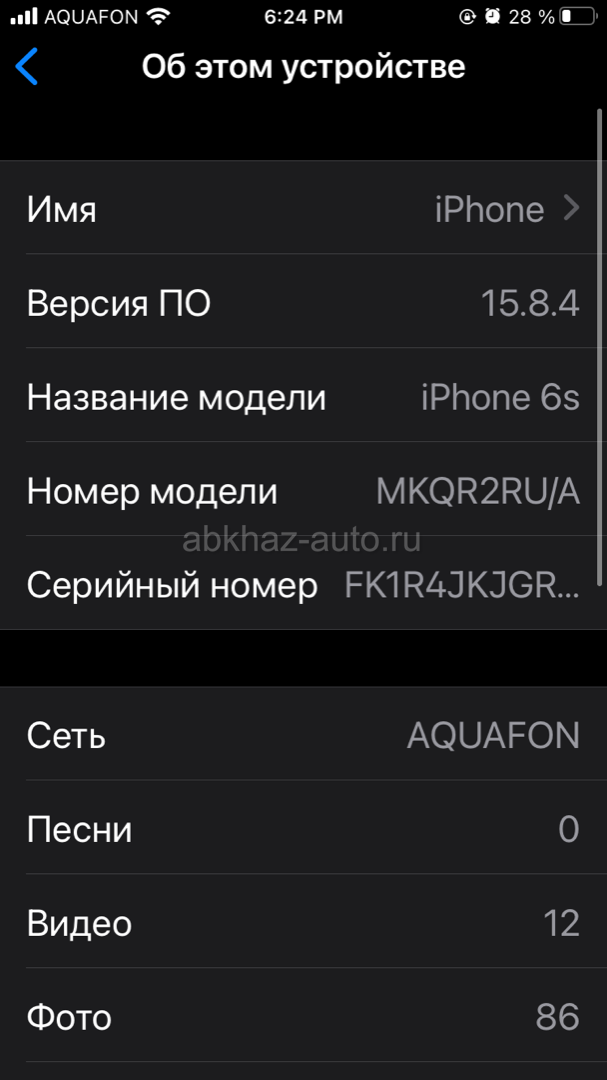Tap Номер модели to switch its format

click(x=303, y=490)
